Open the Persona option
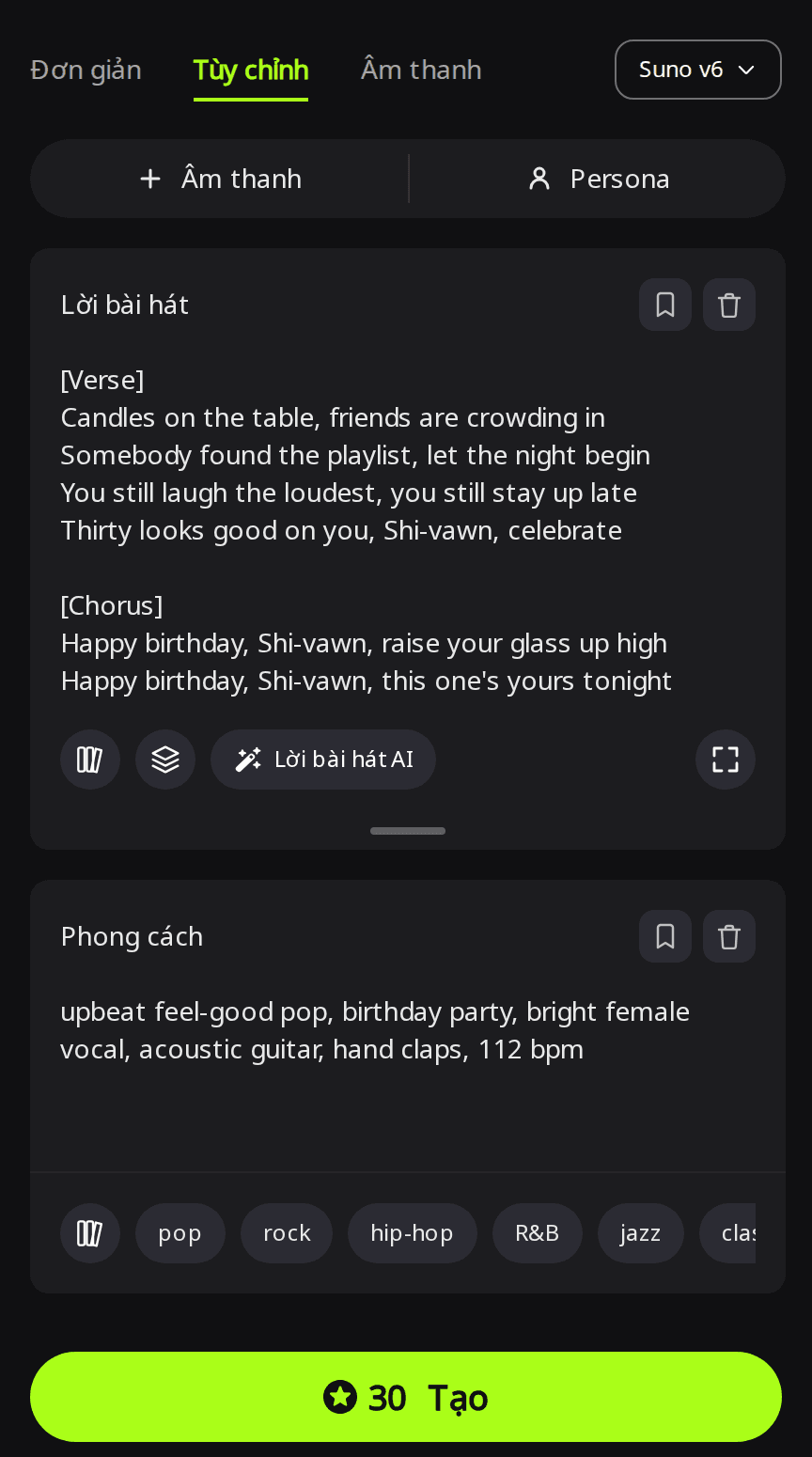Screen dimensions: 812x1457 [598, 179]
